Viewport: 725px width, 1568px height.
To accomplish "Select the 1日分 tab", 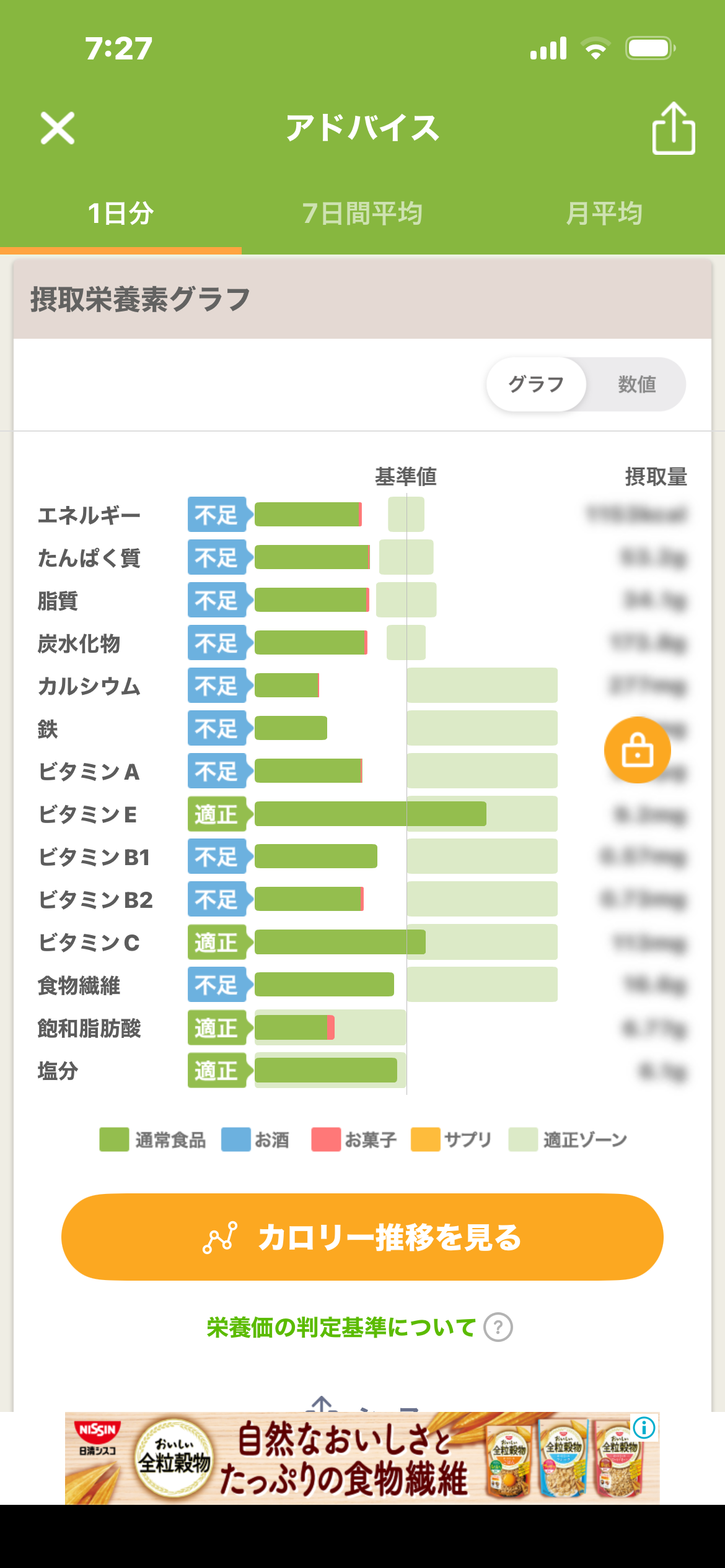I will (121, 214).
